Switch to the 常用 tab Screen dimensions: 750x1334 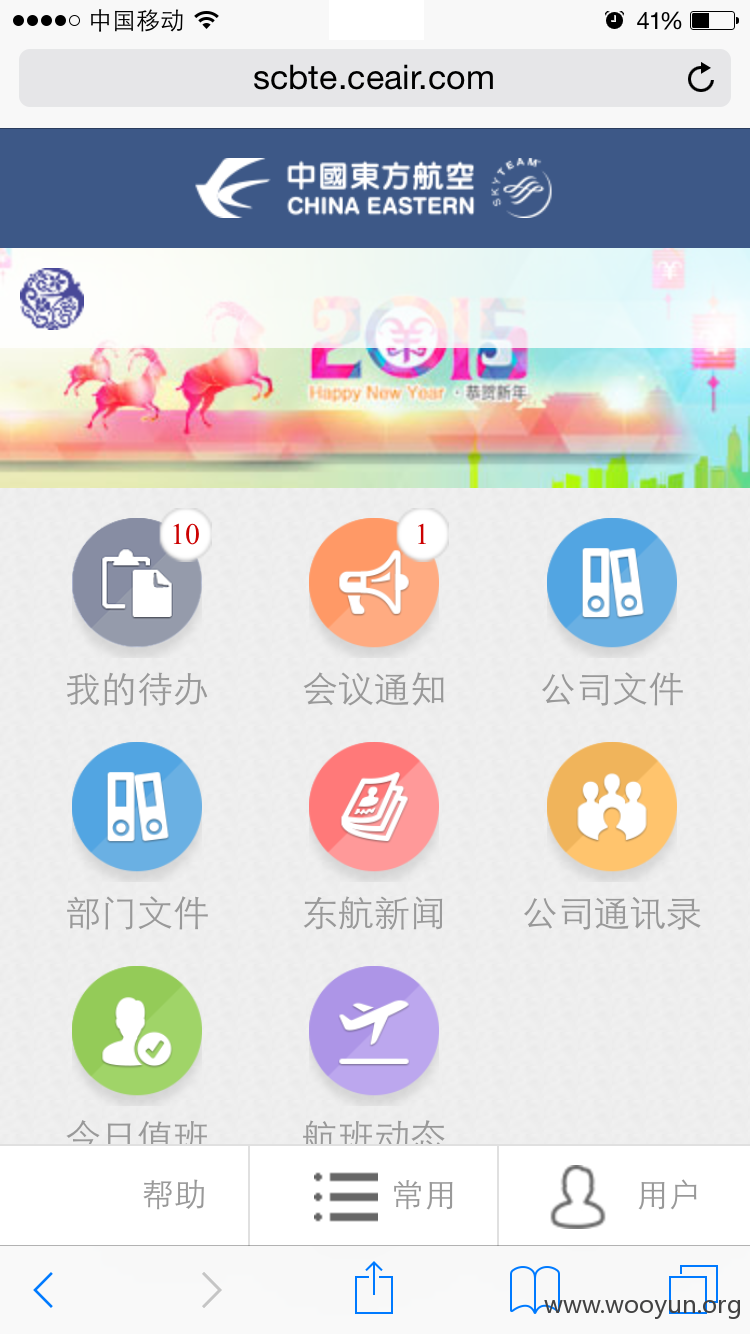(374, 1195)
